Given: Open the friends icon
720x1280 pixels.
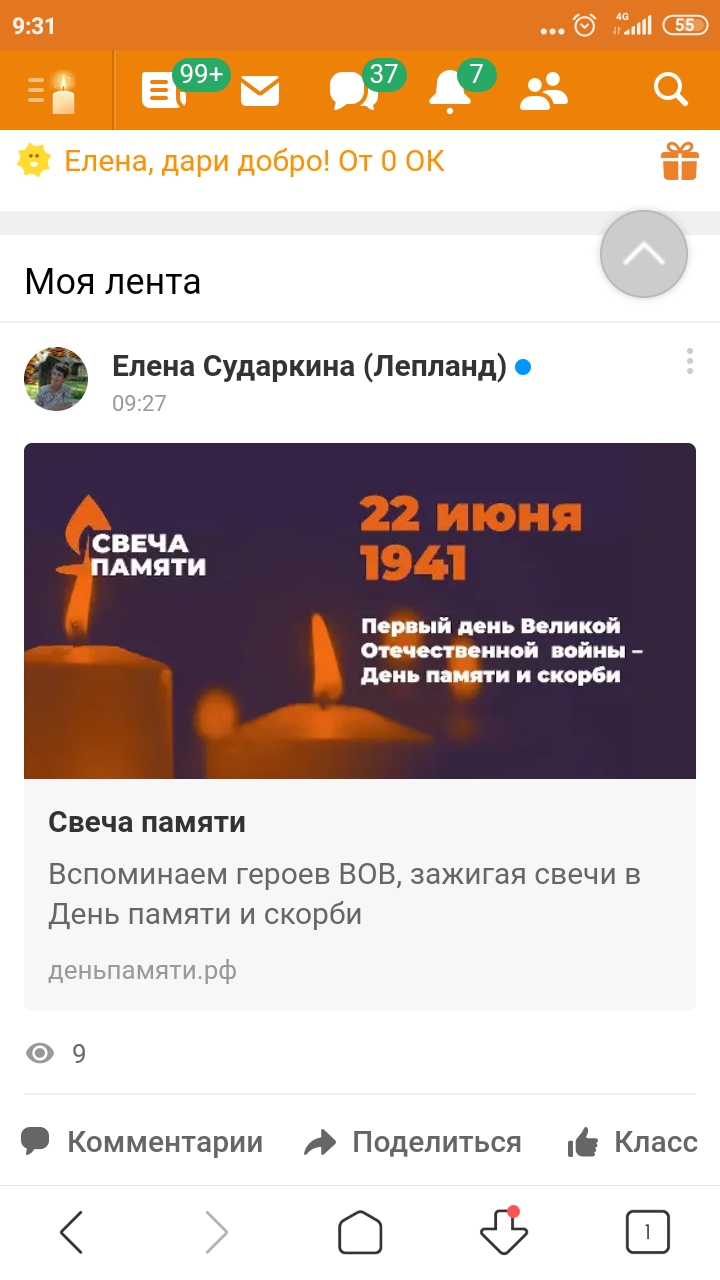Looking at the screenshot, I should 544,91.
